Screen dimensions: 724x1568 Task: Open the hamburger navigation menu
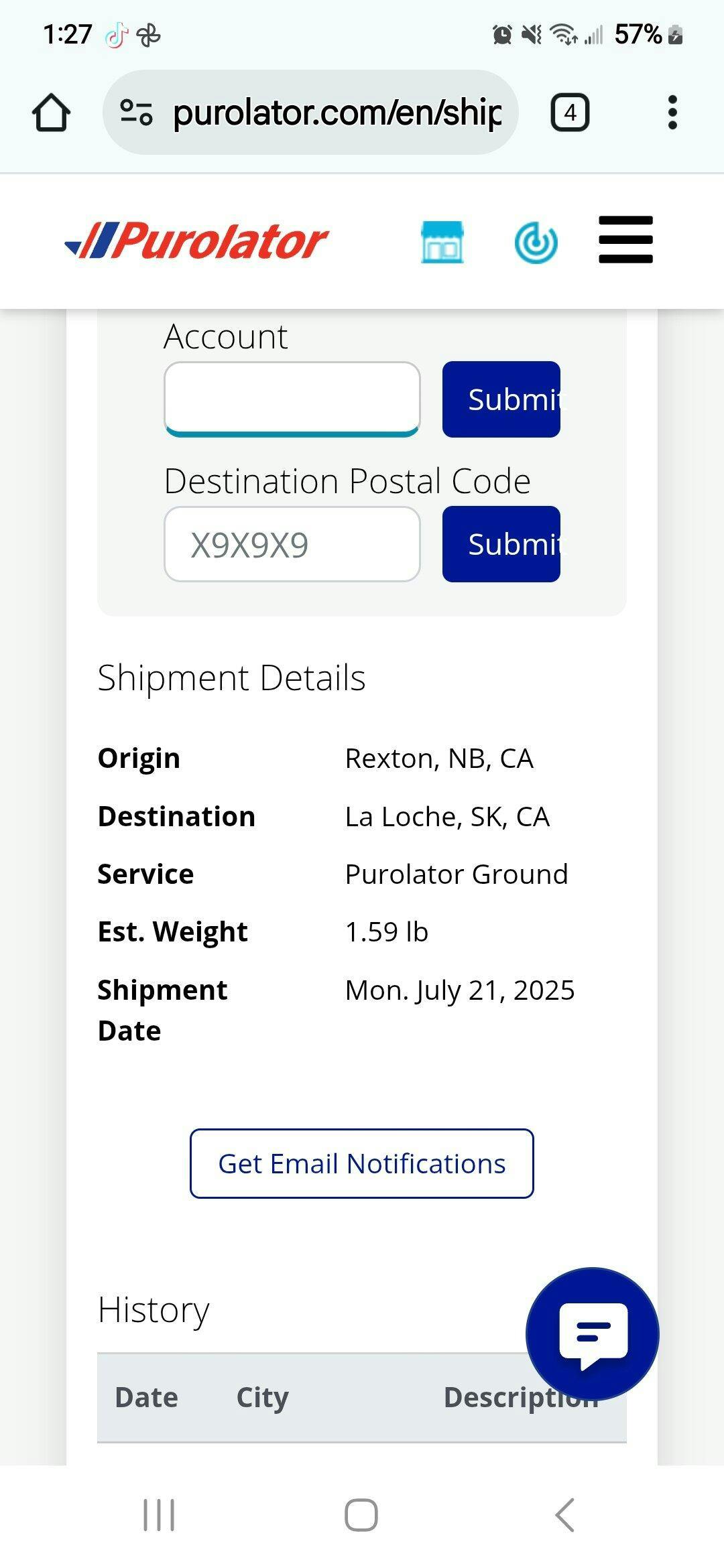[x=625, y=240]
